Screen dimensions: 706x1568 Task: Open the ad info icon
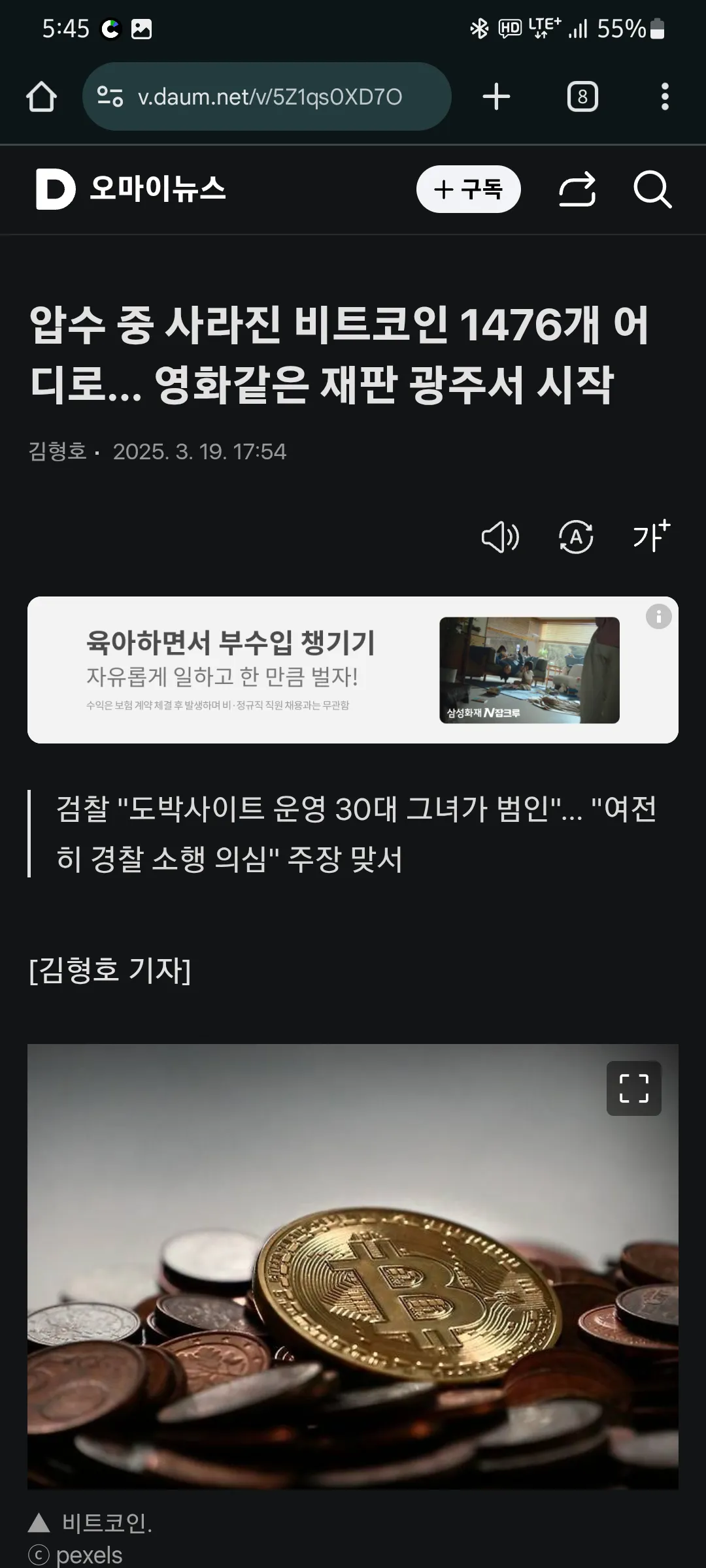coord(658,616)
